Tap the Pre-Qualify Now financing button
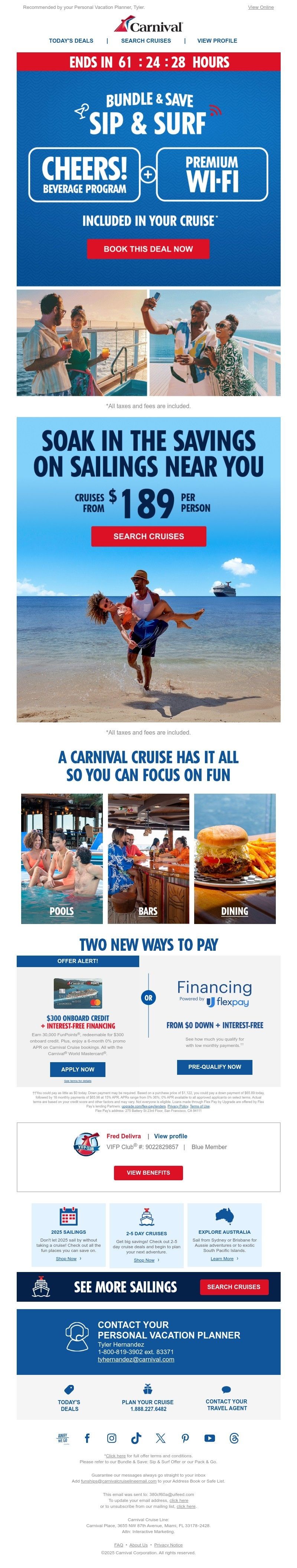Viewport: 297px width, 1568px height. (x=214, y=1066)
